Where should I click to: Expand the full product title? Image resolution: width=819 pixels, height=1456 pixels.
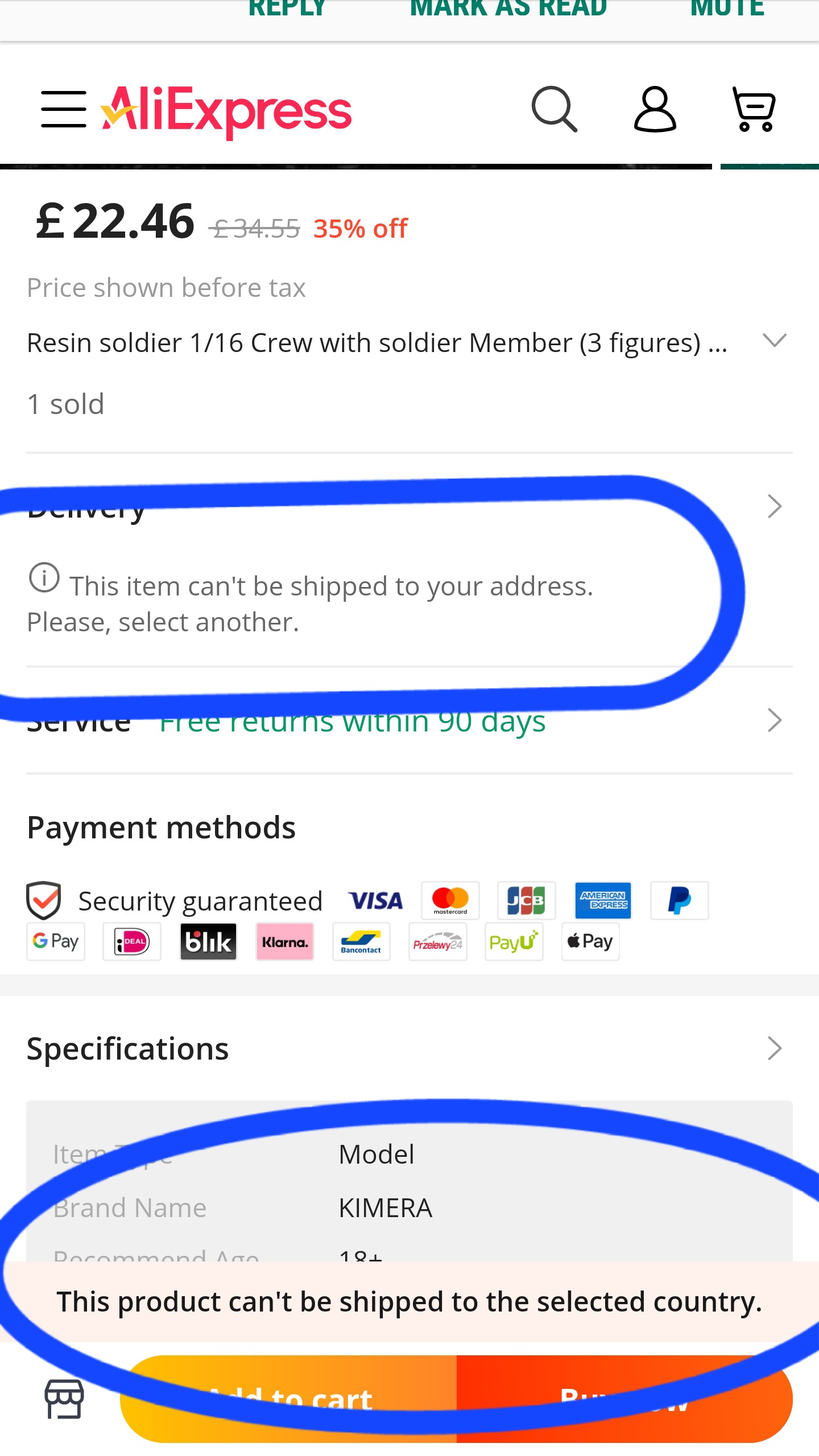click(x=774, y=341)
